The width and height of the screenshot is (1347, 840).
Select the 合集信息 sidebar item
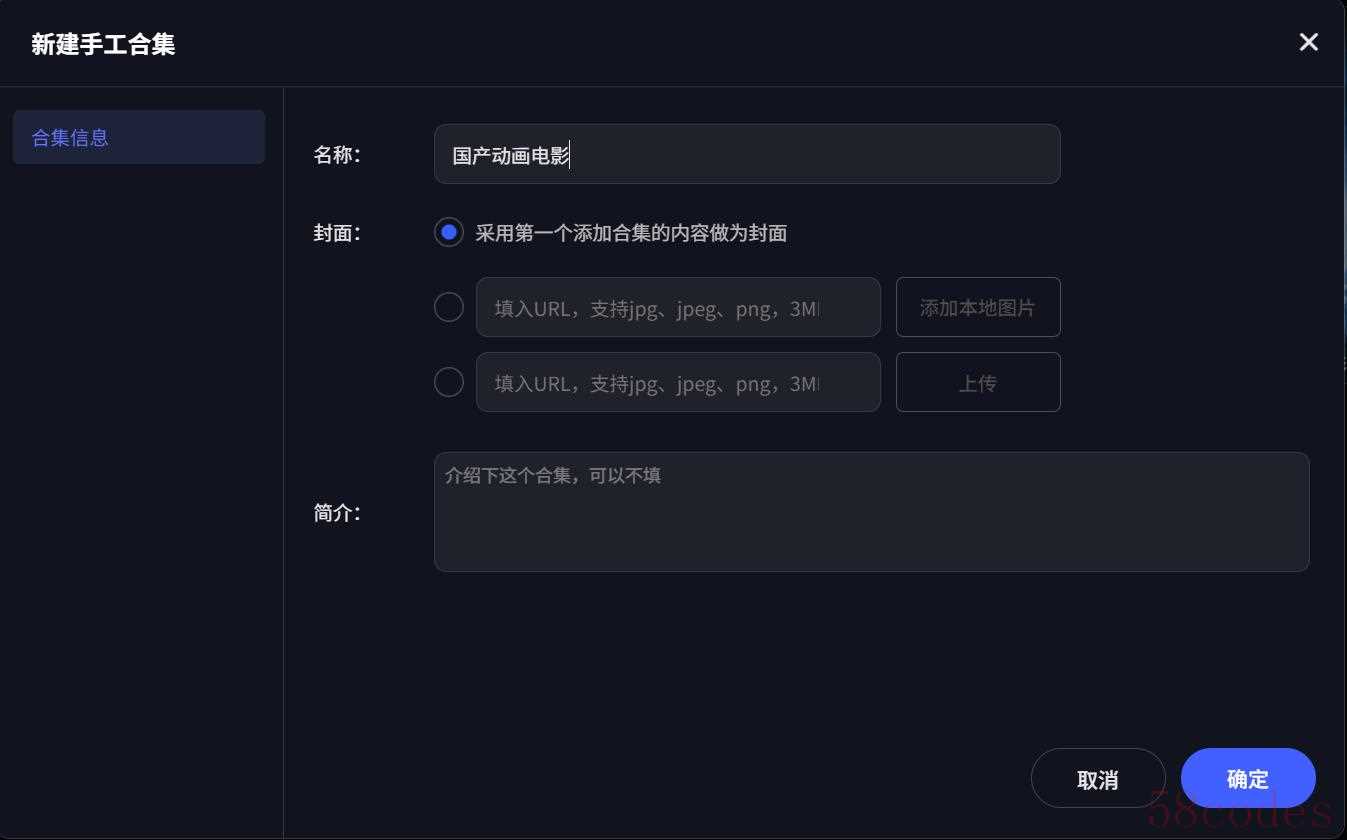[x=138, y=137]
